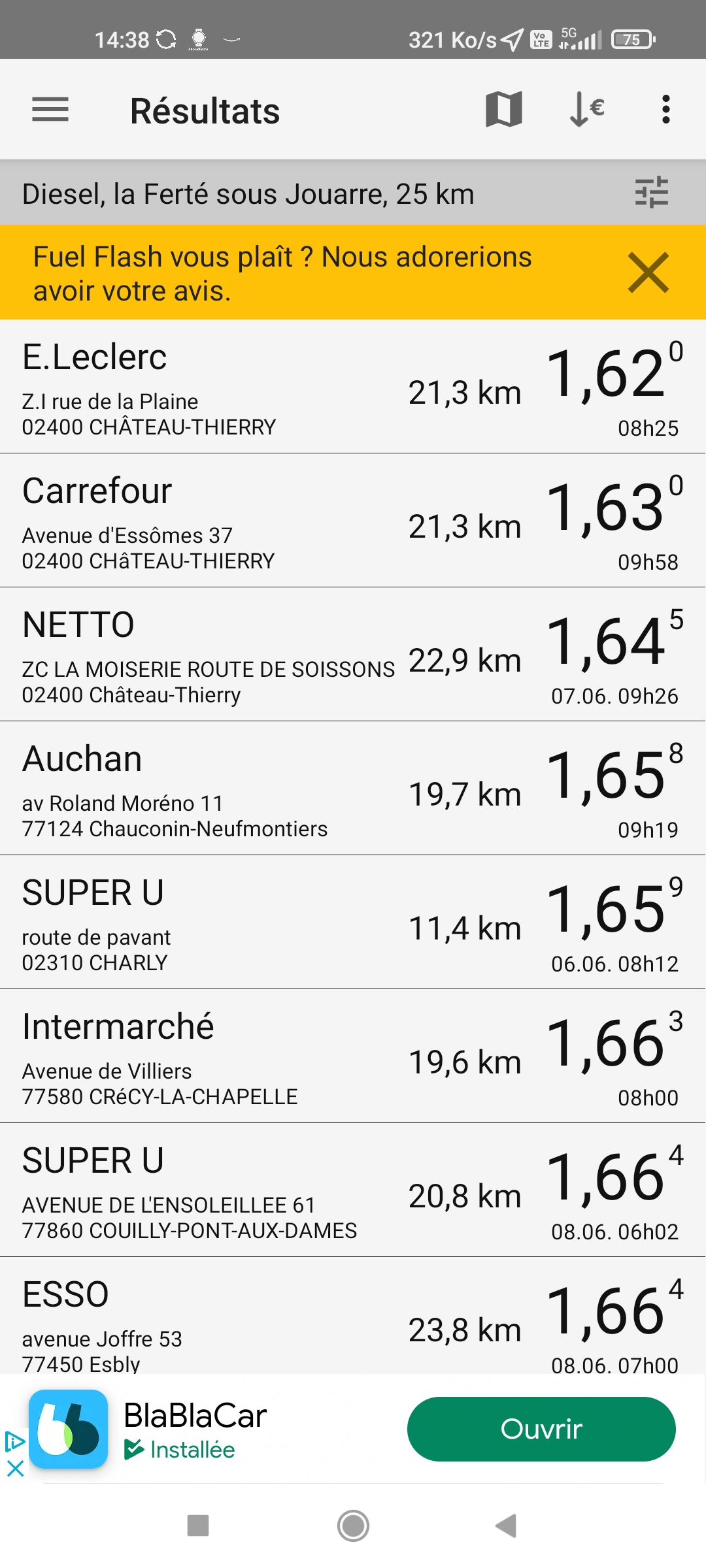Open SUPER U station in Couilly-Pont-aux-Dames
Screen dimensions: 706x1568
pos(353,1190)
